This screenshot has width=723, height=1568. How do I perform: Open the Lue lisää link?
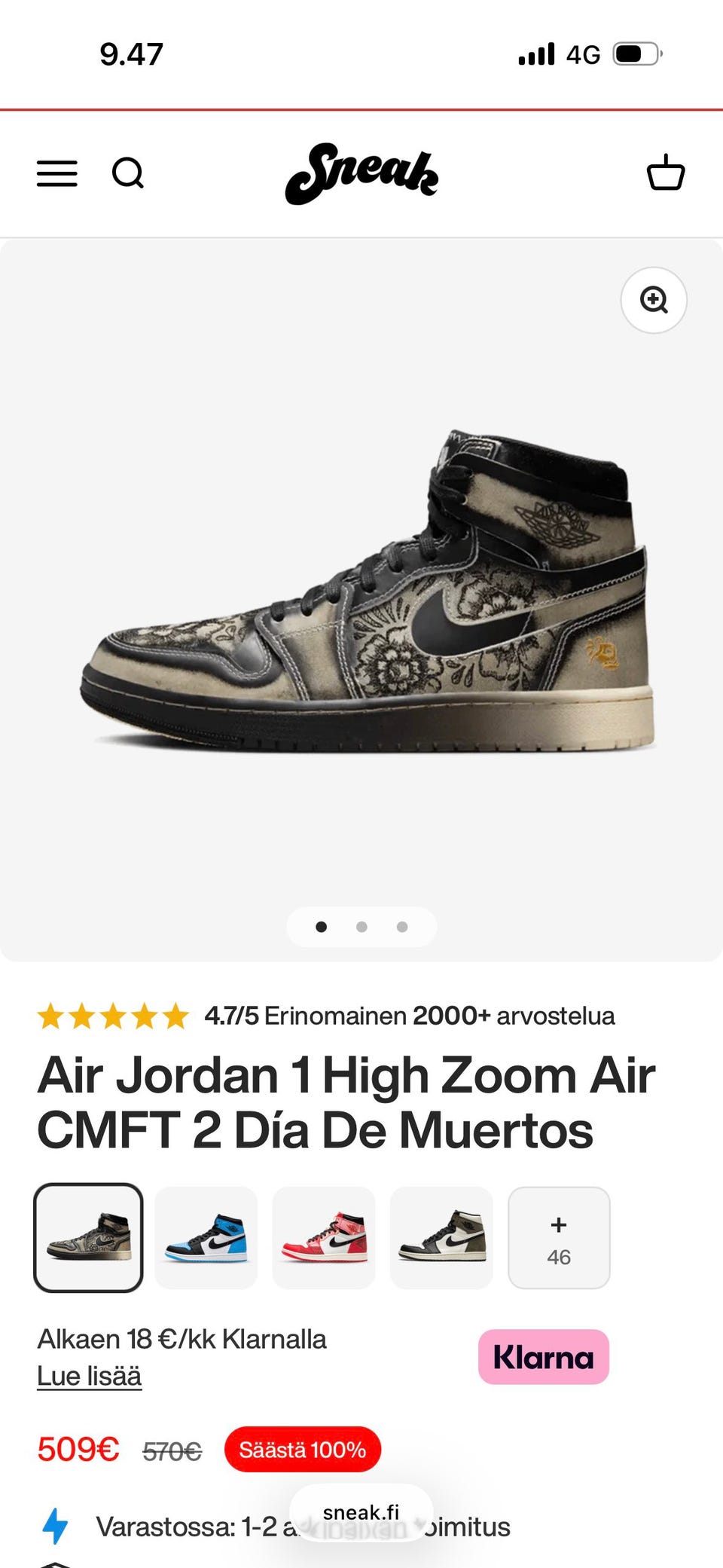coord(90,1376)
